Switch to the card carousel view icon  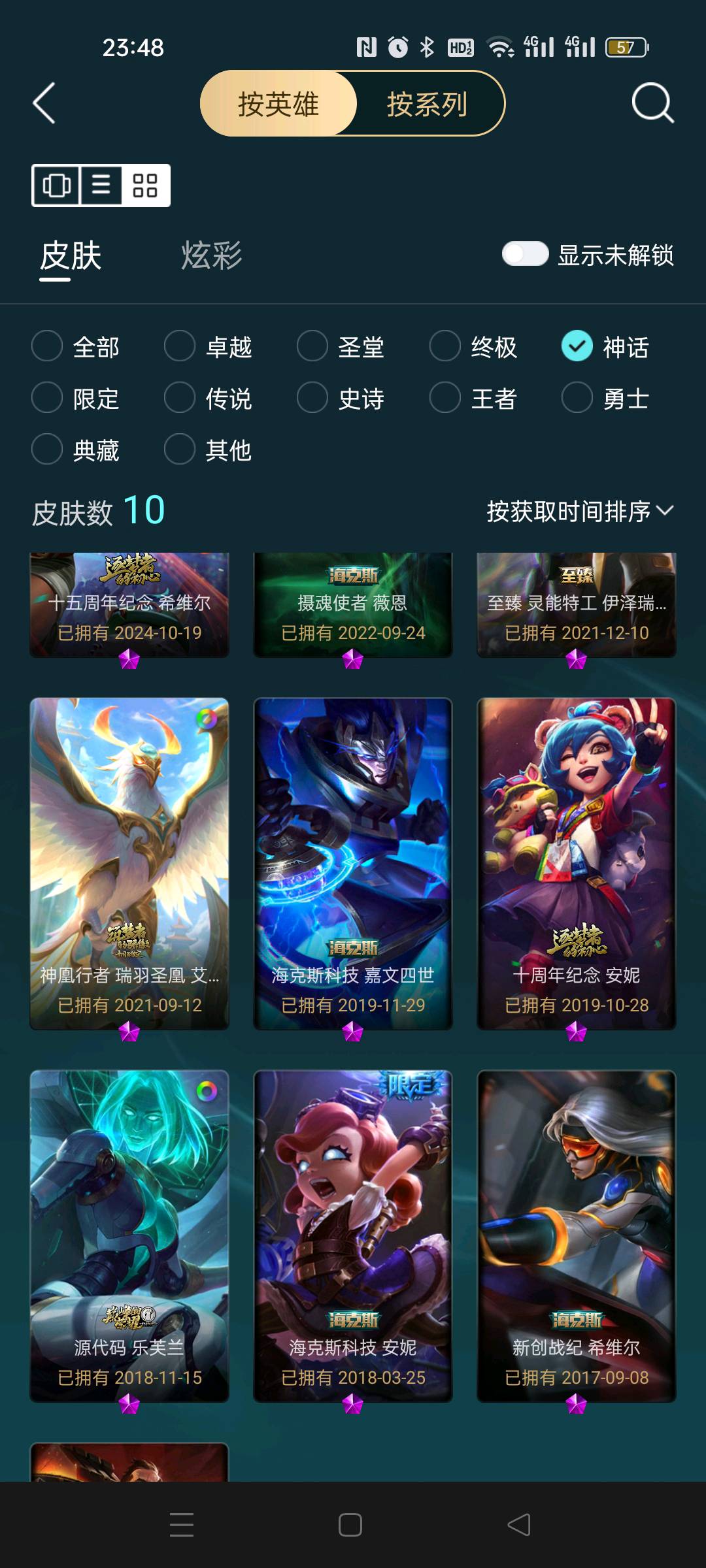coord(56,186)
